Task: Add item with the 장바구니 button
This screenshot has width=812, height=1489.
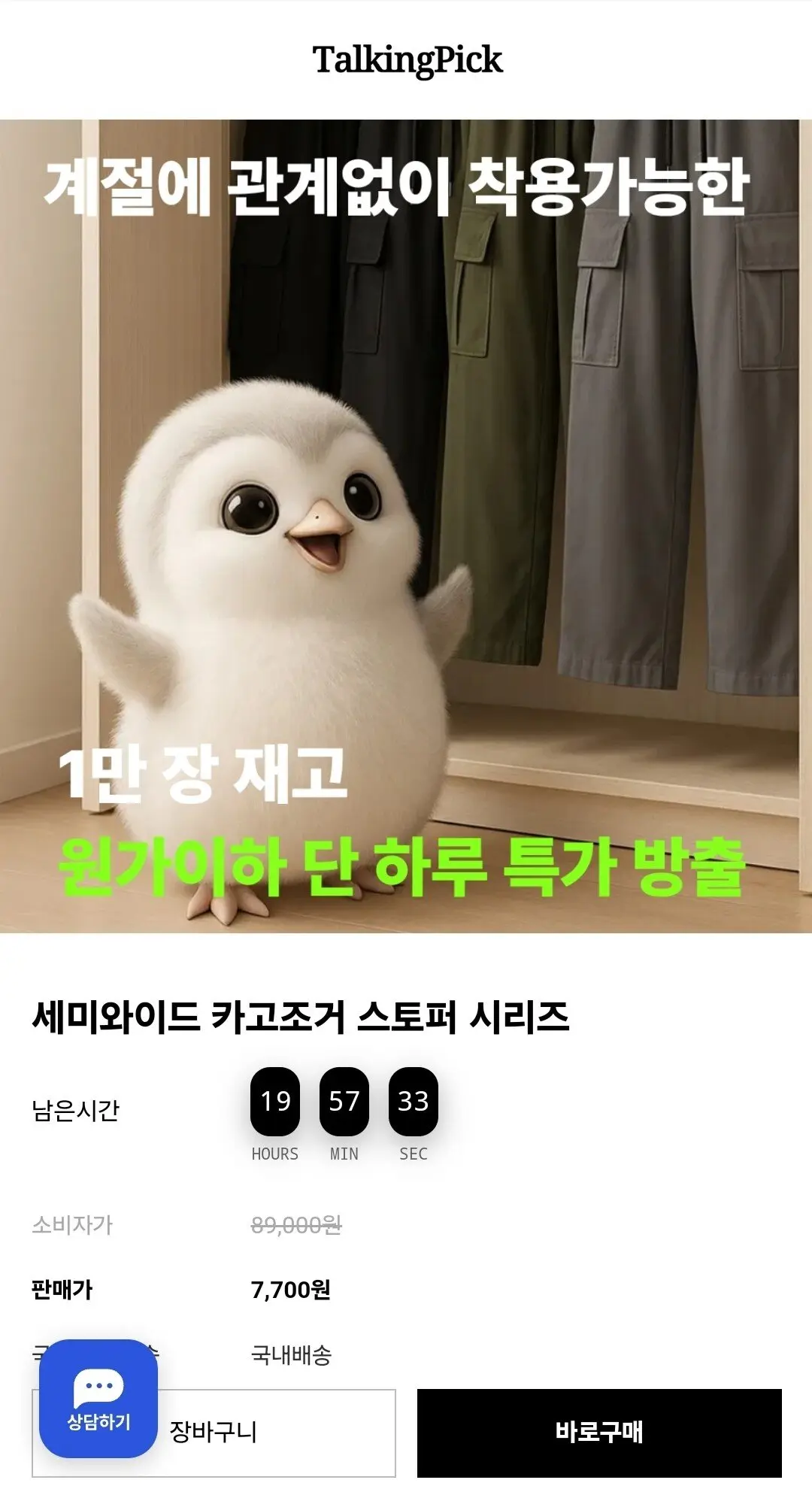Action: (x=214, y=1433)
